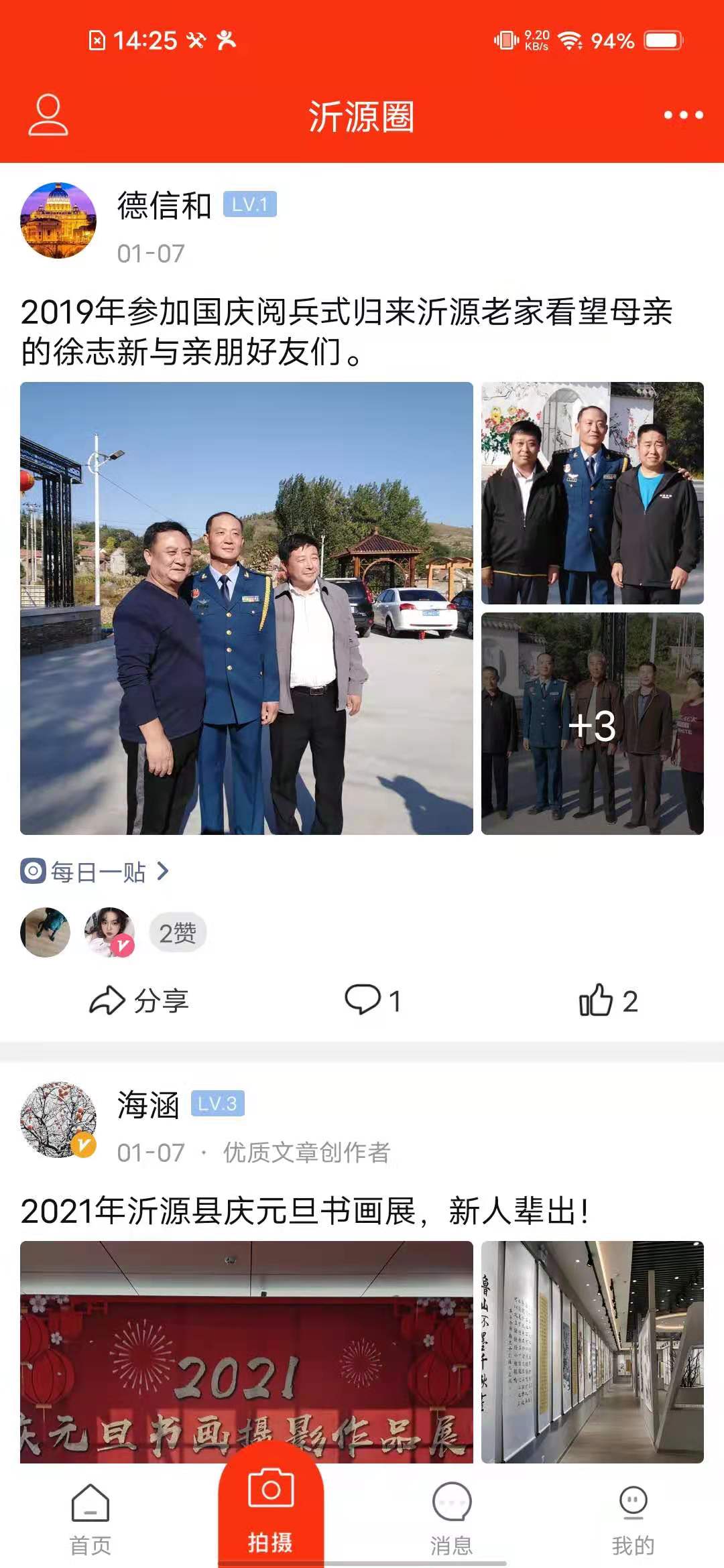Open the 每日一贴 topic link
The image size is (724, 1568).
tap(95, 872)
